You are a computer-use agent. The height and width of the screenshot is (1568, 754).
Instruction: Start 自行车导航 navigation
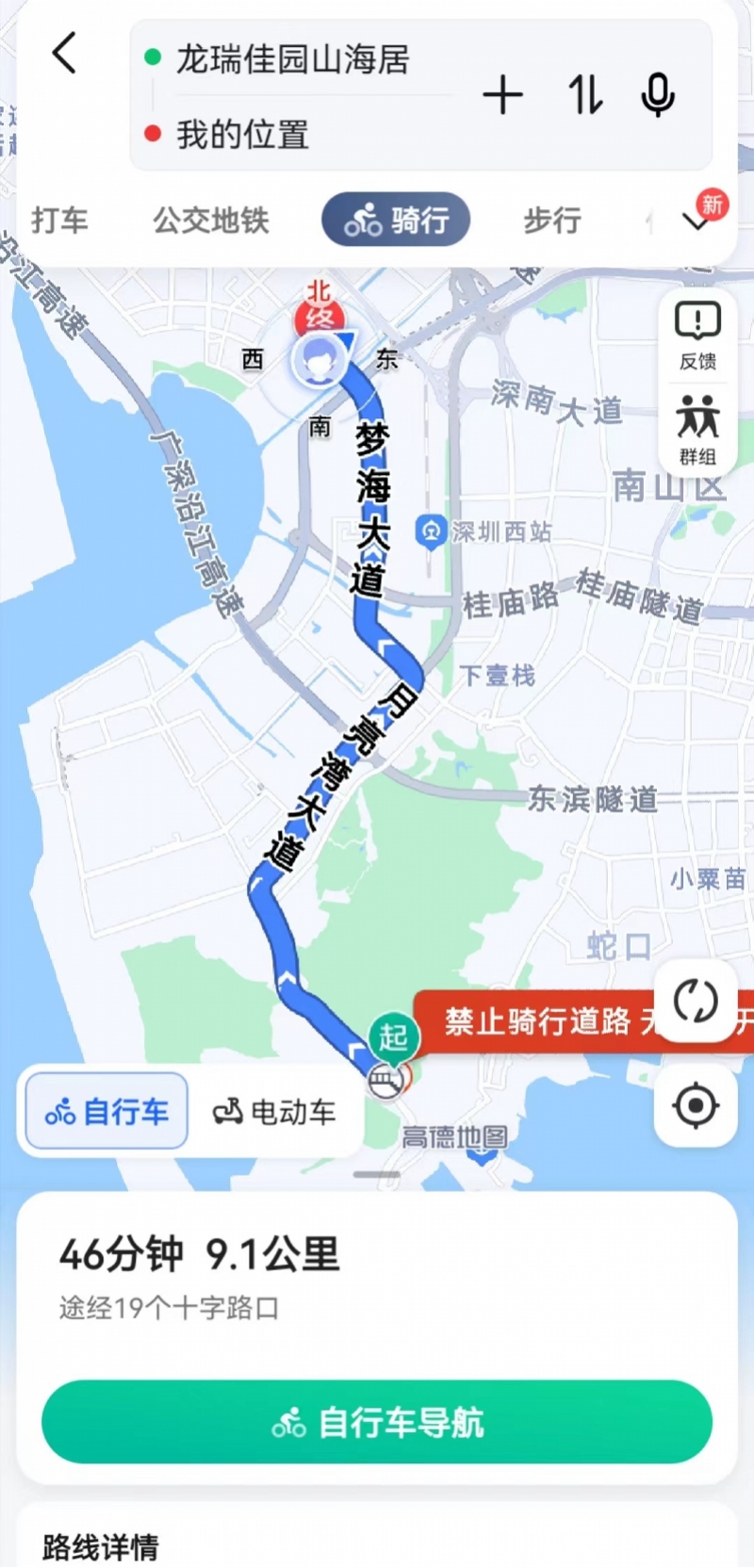click(x=377, y=1422)
